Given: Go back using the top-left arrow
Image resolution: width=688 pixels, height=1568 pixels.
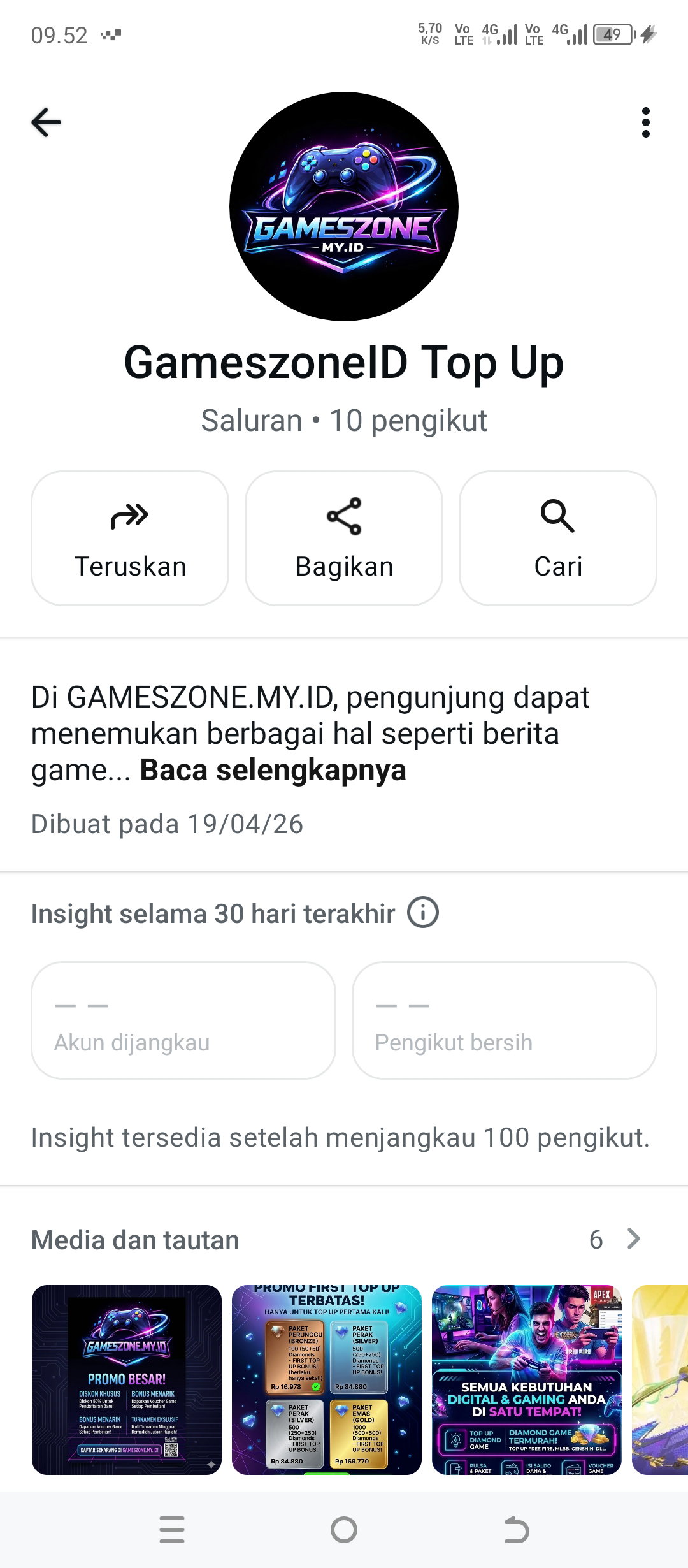Looking at the screenshot, I should tap(47, 122).
